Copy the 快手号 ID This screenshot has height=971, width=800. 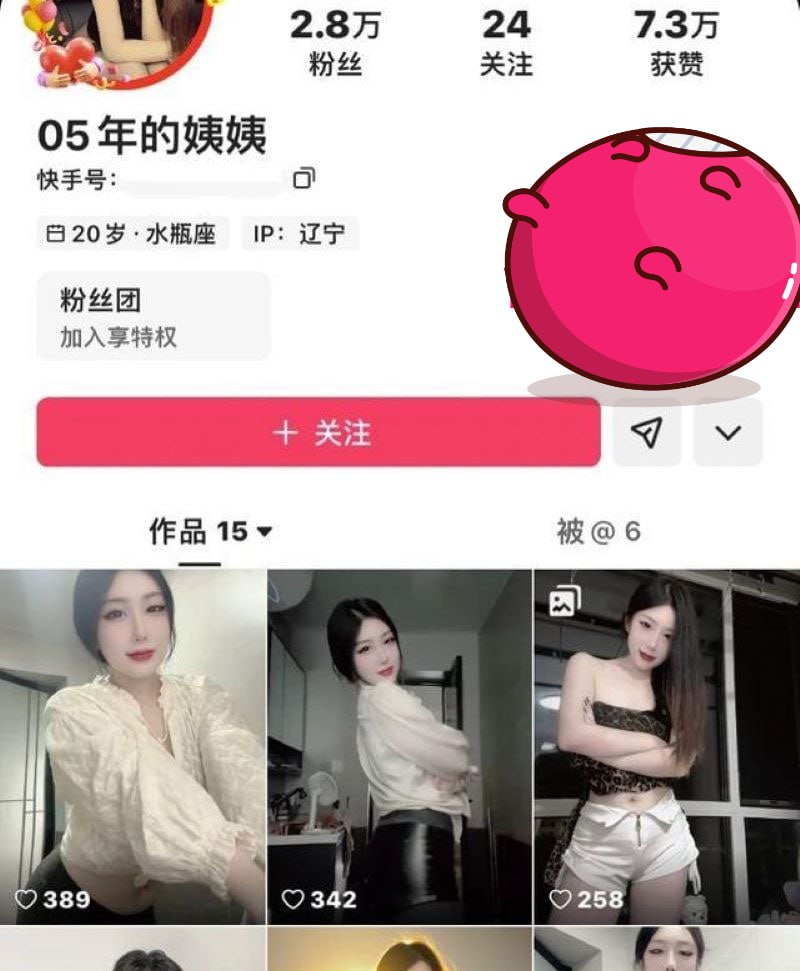click(304, 179)
